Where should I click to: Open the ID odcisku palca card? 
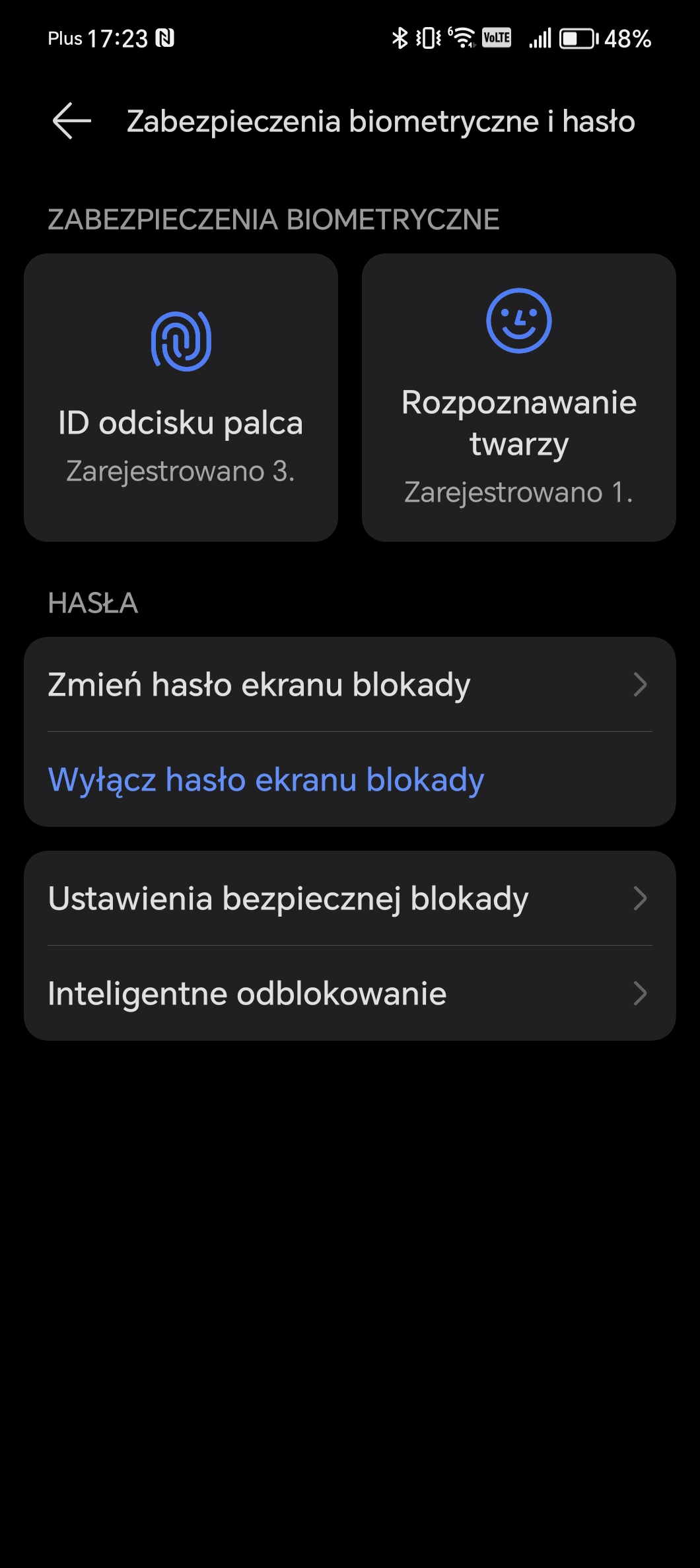[181, 397]
